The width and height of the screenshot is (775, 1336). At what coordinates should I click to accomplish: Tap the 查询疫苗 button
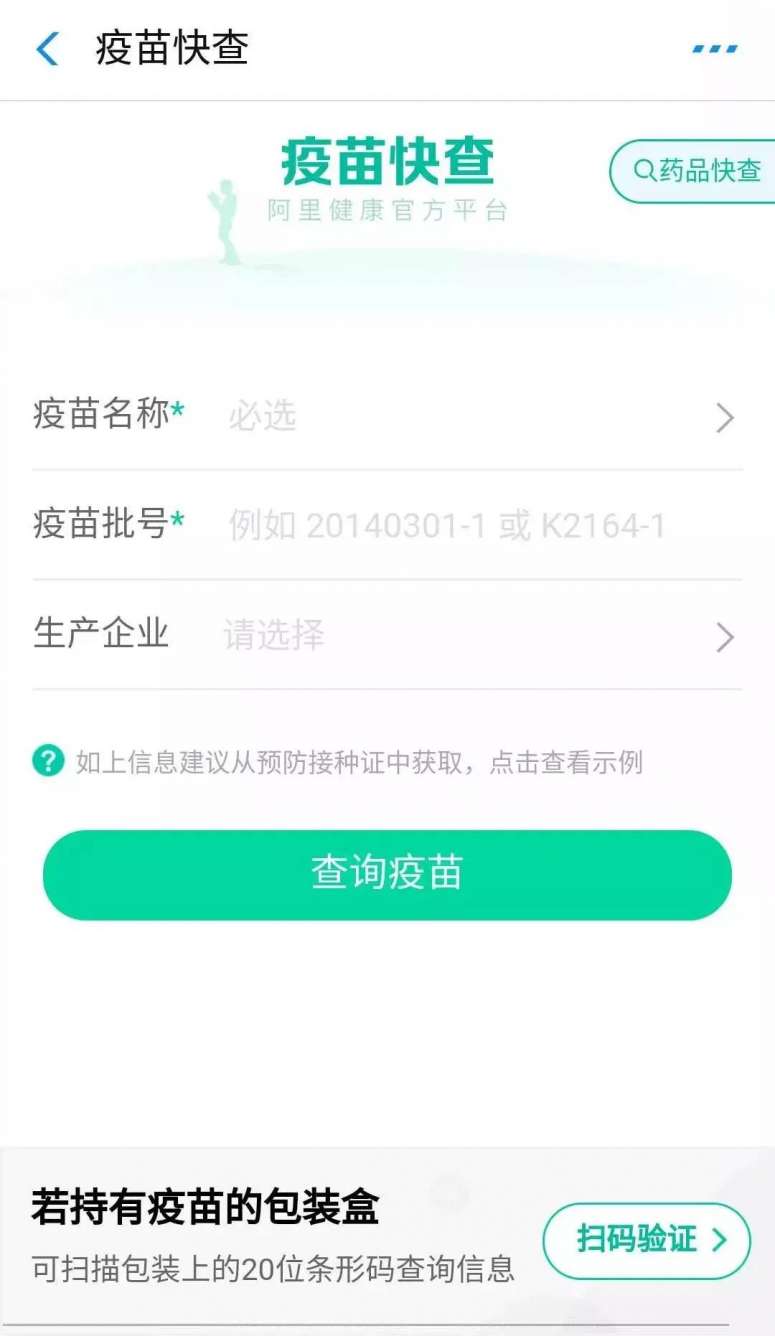coord(387,874)
